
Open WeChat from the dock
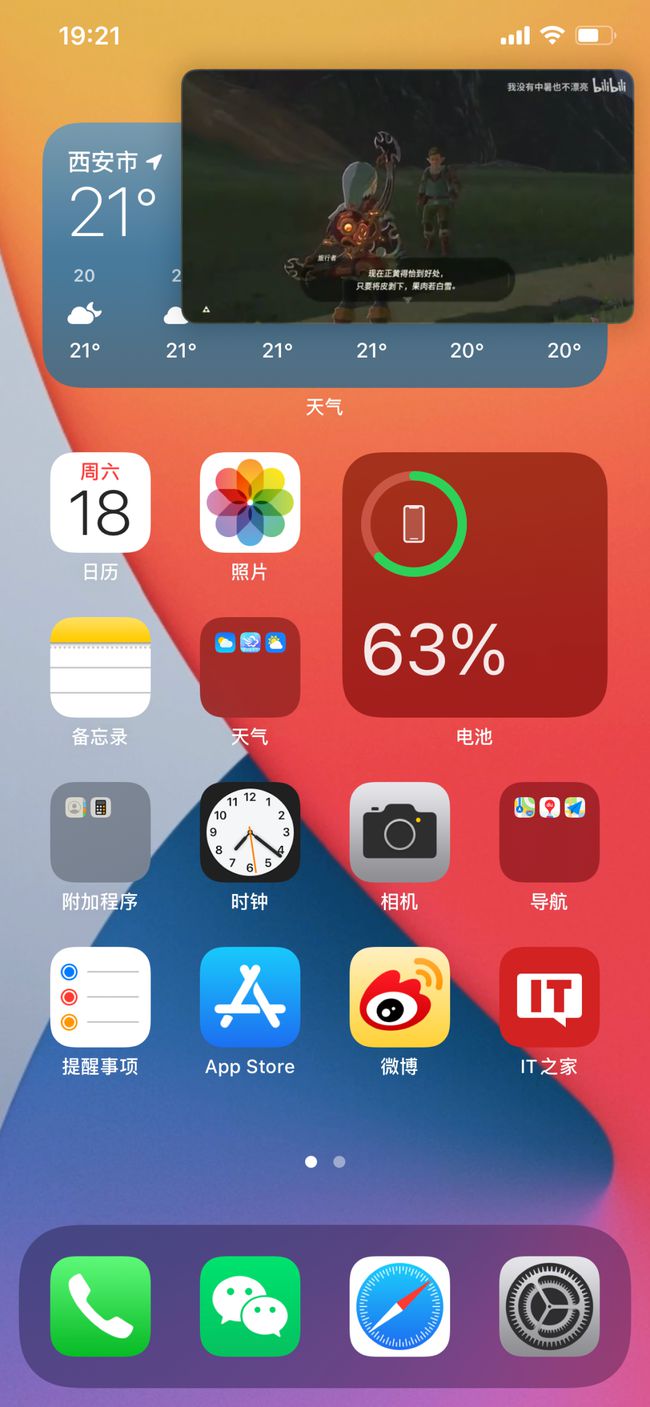pyautogui.click(x=250, y=1306)
